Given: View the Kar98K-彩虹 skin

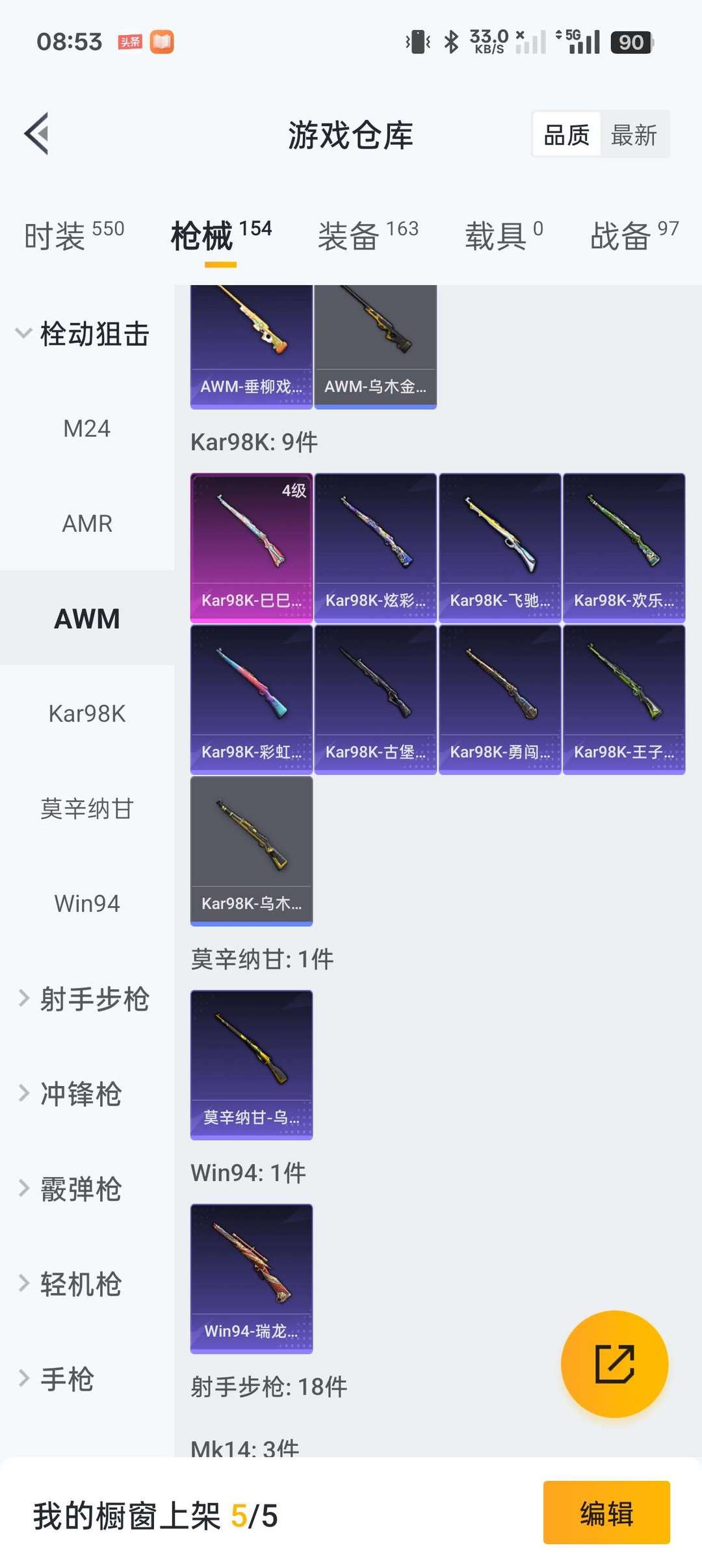Looking at the screenshot, I should 252,700.
